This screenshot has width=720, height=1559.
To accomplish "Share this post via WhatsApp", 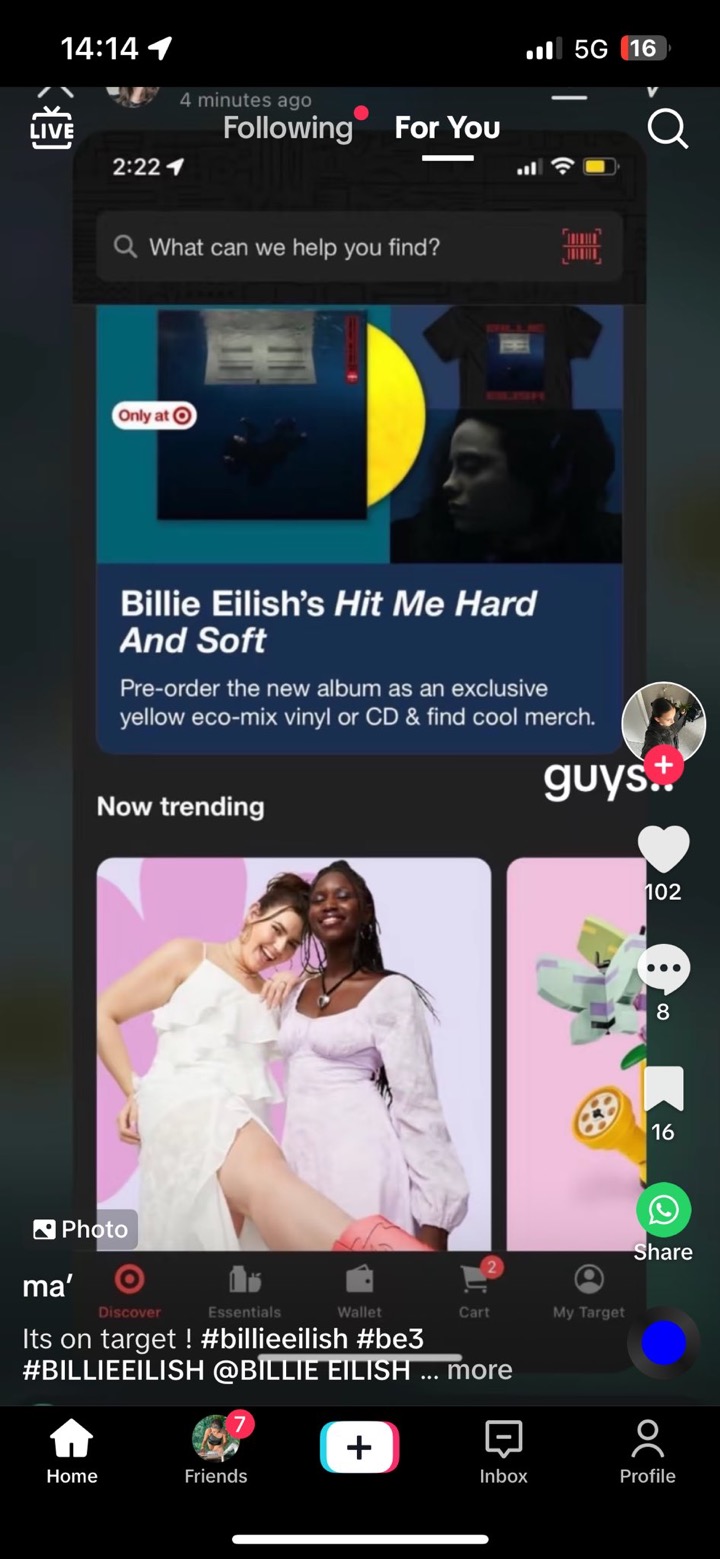I will tap(664, 1210).
